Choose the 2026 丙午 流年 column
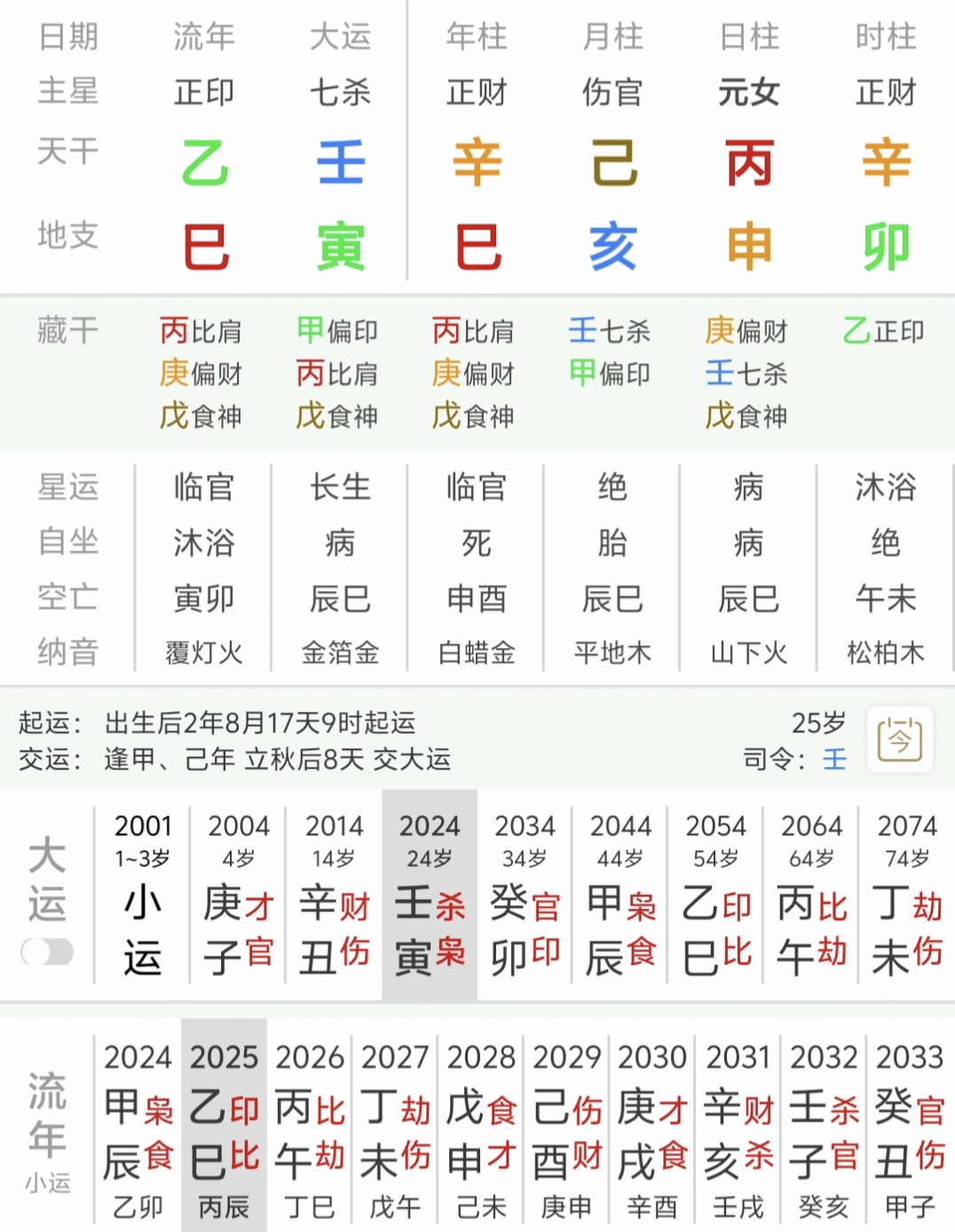Screen dimensions: 955x1232 tap(310, 1127)
